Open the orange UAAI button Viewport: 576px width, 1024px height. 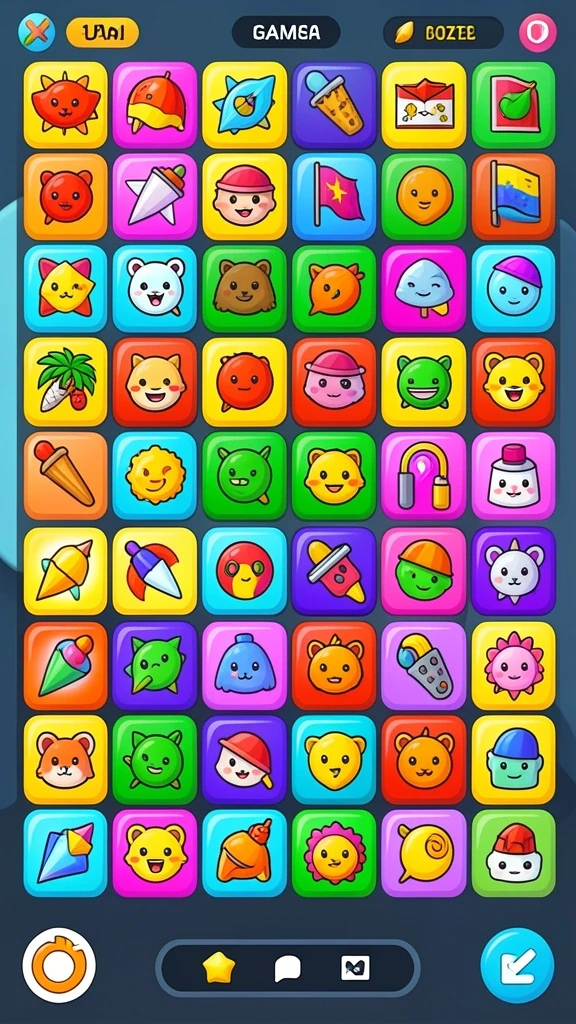103,32
